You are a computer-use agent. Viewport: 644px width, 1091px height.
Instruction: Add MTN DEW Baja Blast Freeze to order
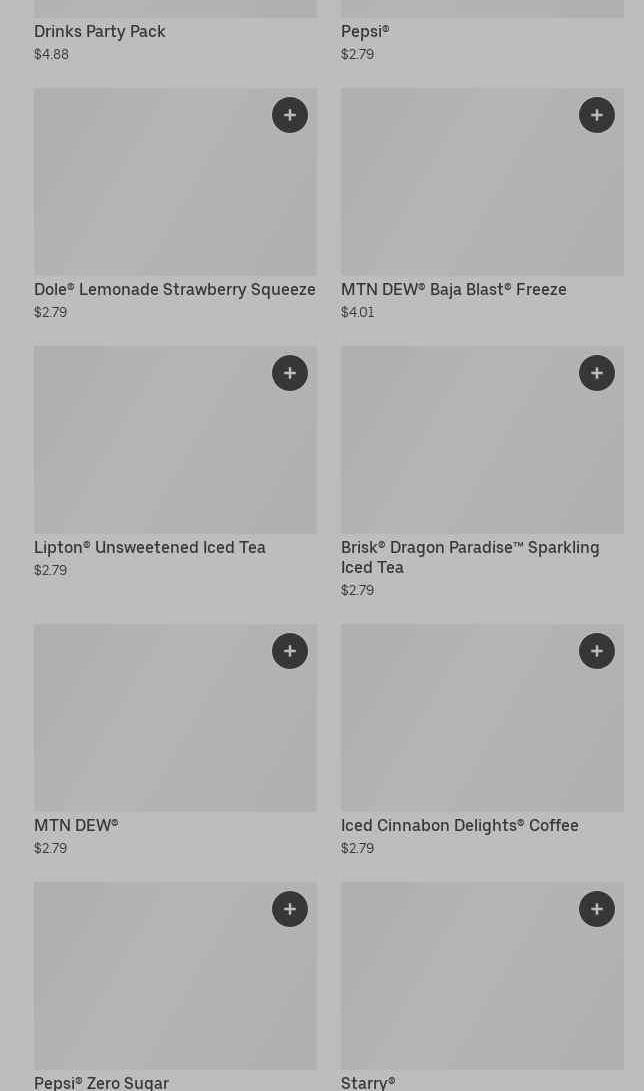click(x=597, y=115)
